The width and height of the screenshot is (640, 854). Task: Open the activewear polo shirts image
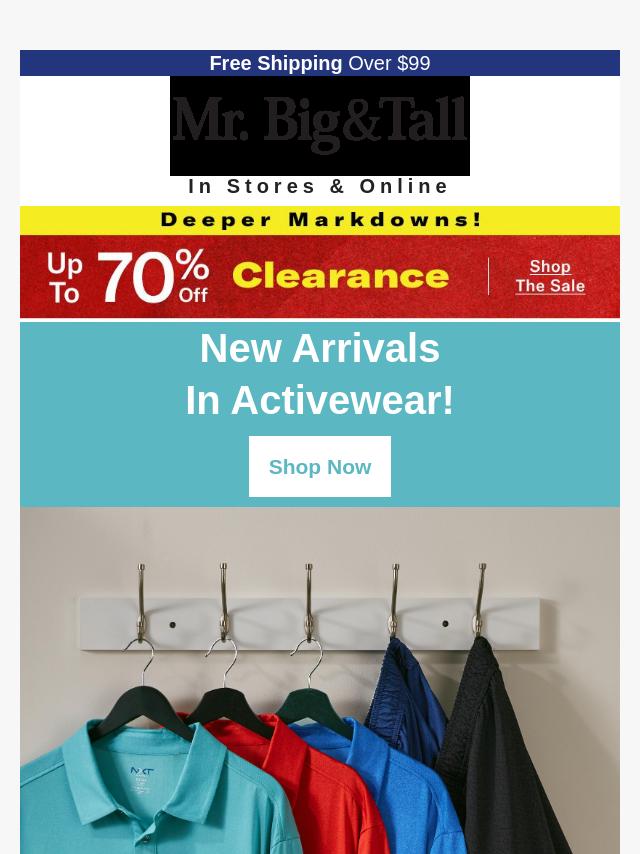point(320,690)
